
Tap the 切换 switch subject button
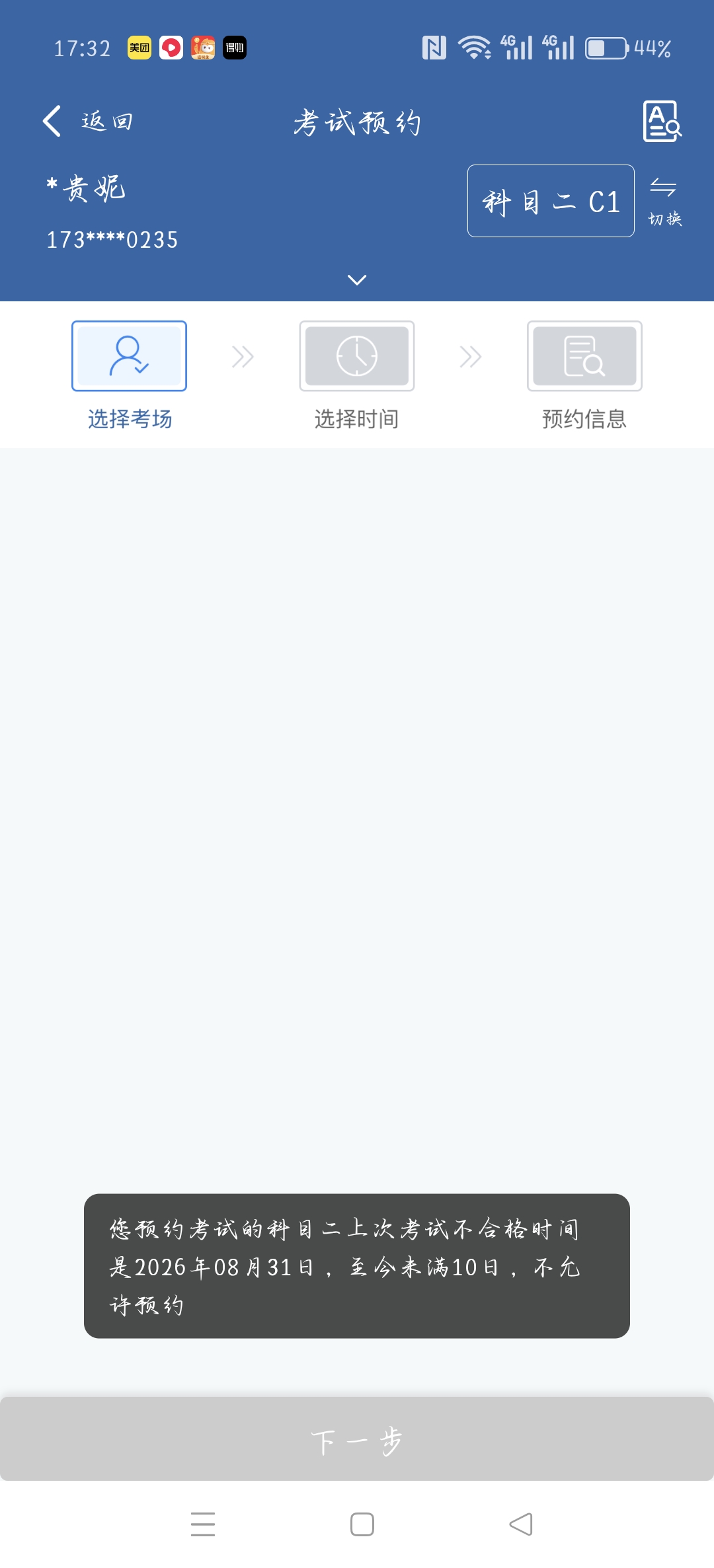tap(664, 202)
